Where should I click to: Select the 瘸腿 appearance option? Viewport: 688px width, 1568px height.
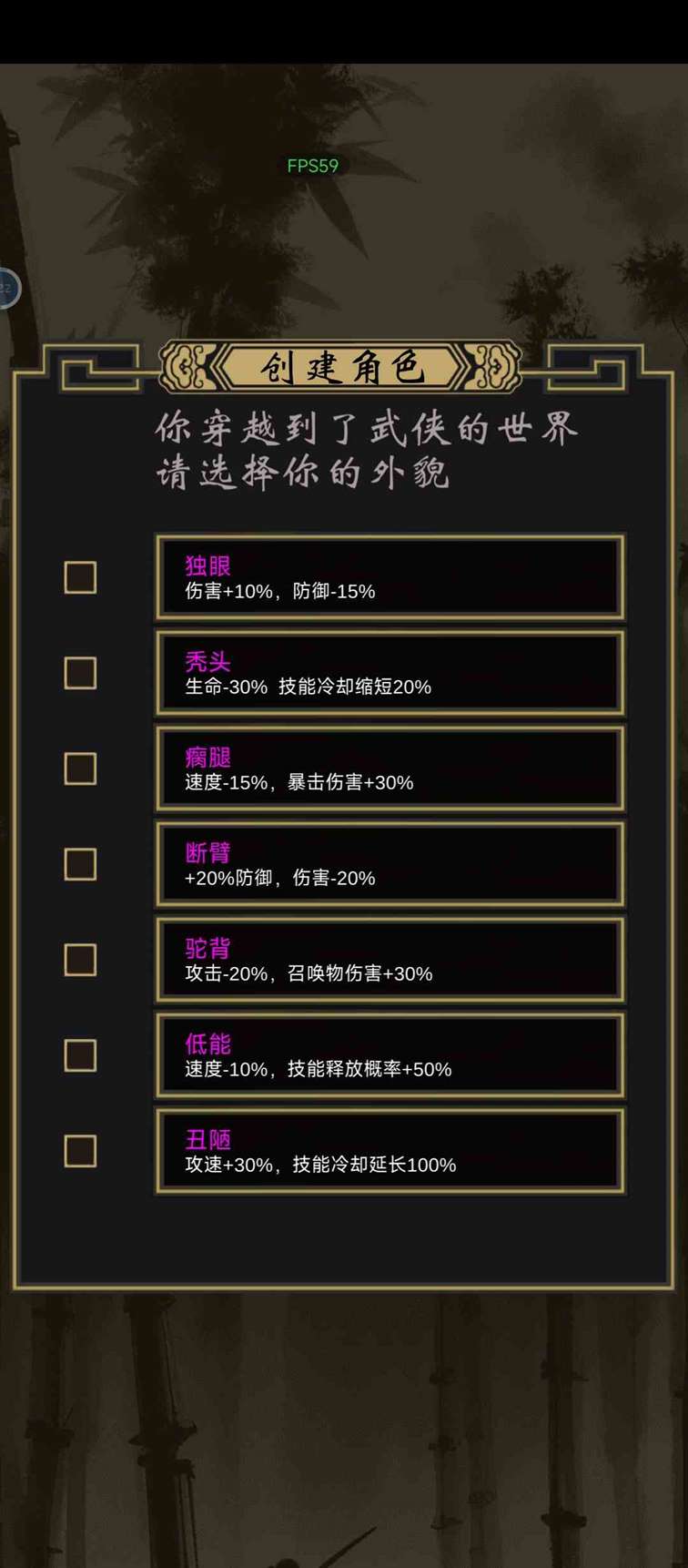point(390,769)
